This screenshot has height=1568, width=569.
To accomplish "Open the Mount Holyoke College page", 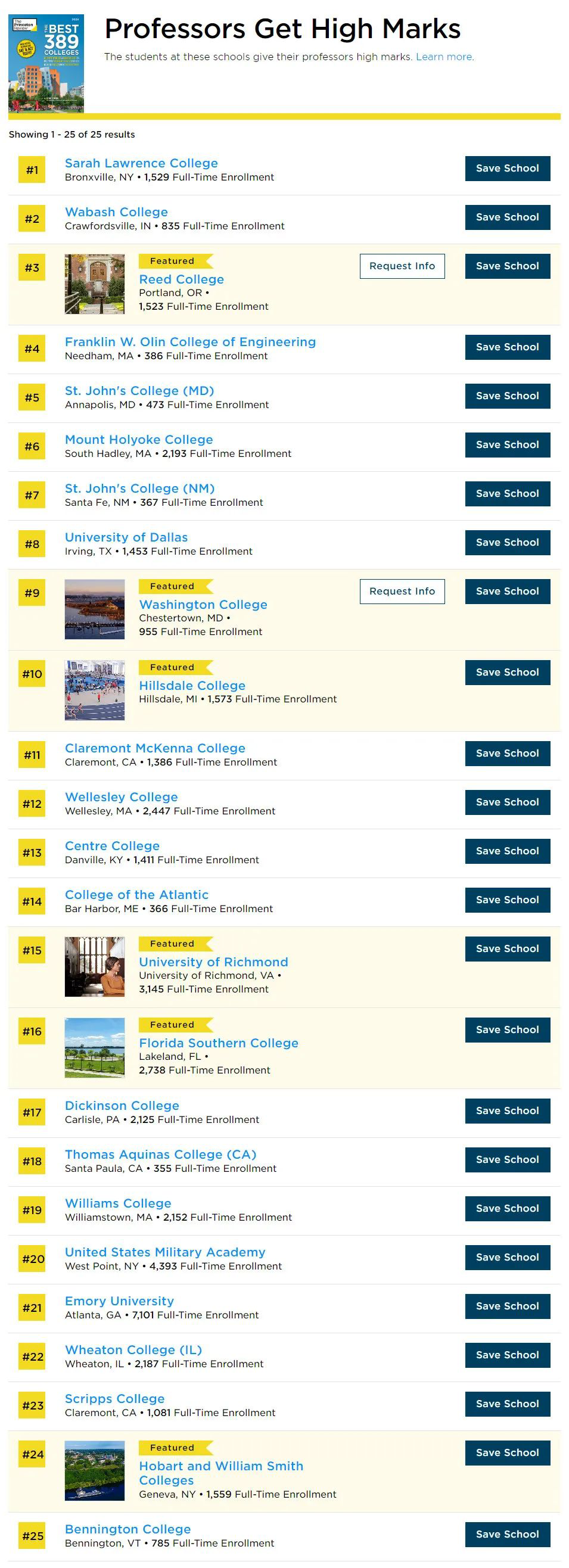I will click(138, 440).
